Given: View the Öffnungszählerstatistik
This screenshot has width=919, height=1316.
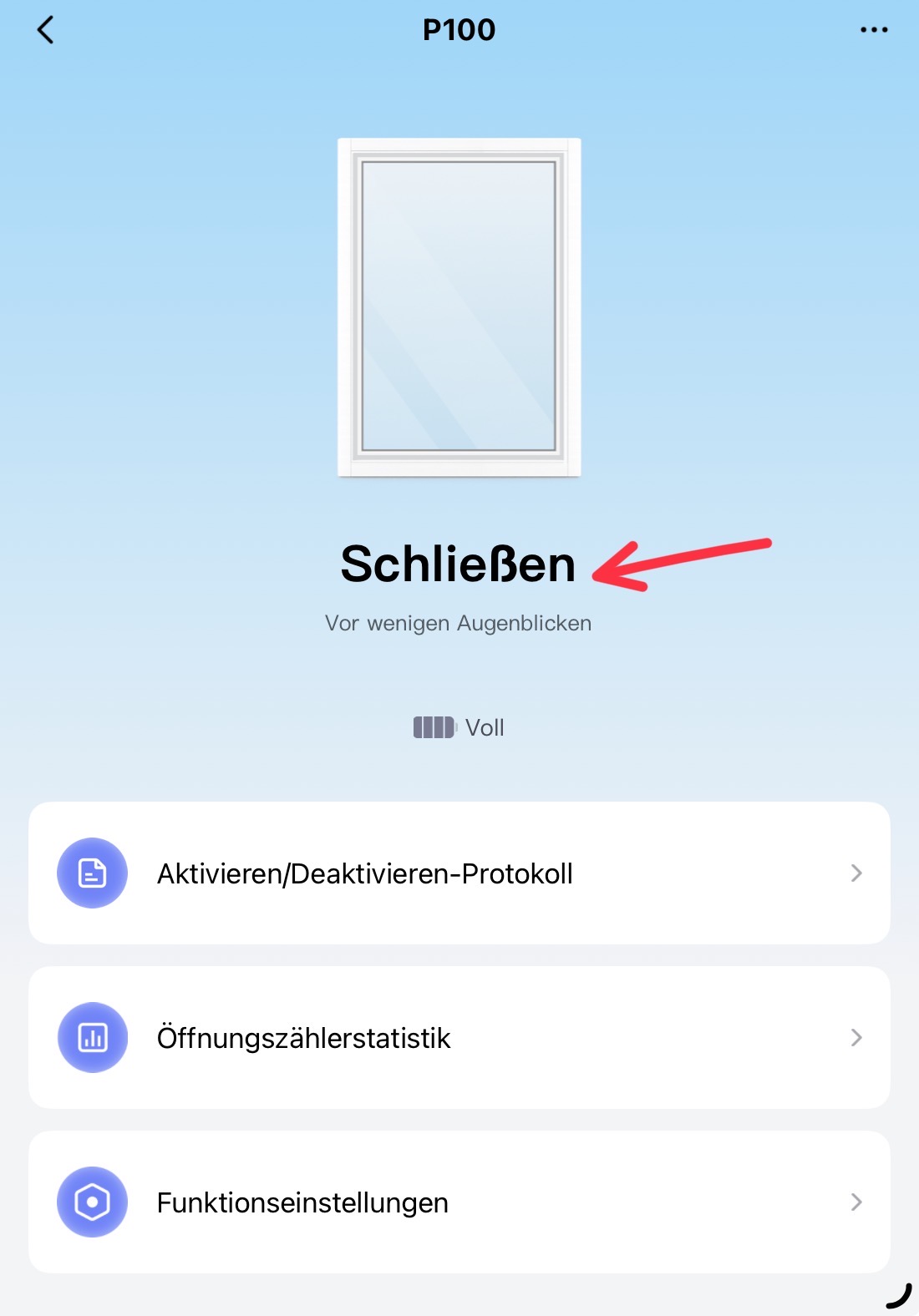Looking at the screenshot, I should (459, 1038).
